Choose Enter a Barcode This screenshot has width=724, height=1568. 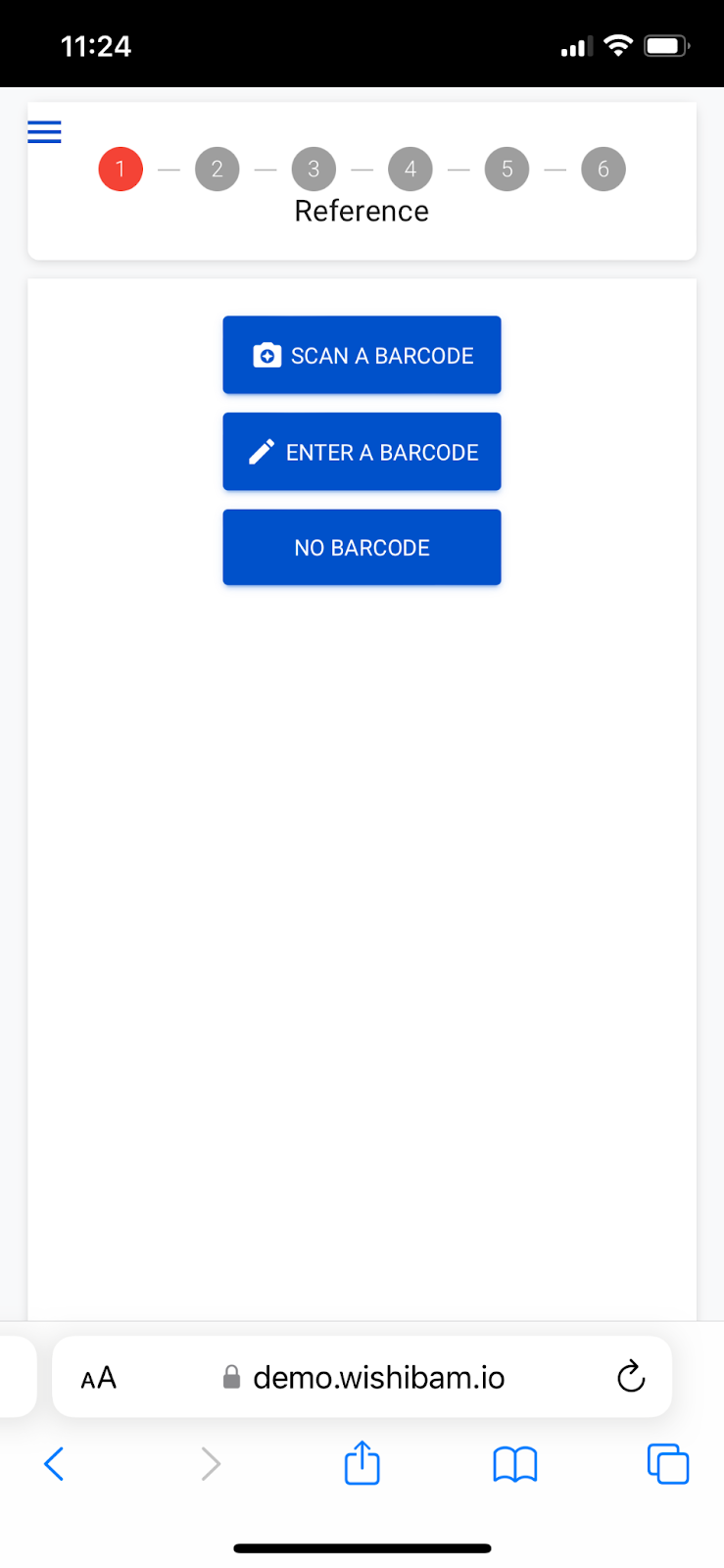pyautogui.click(x=362, y=452)
